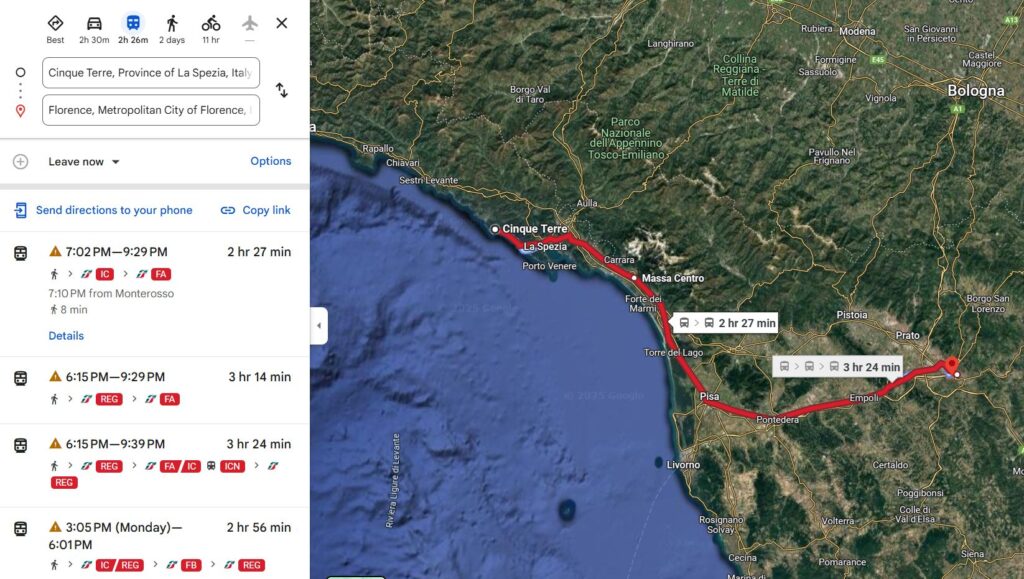Edit the Florence destination field
The image size is (1024, 579).
pos(150,110)
